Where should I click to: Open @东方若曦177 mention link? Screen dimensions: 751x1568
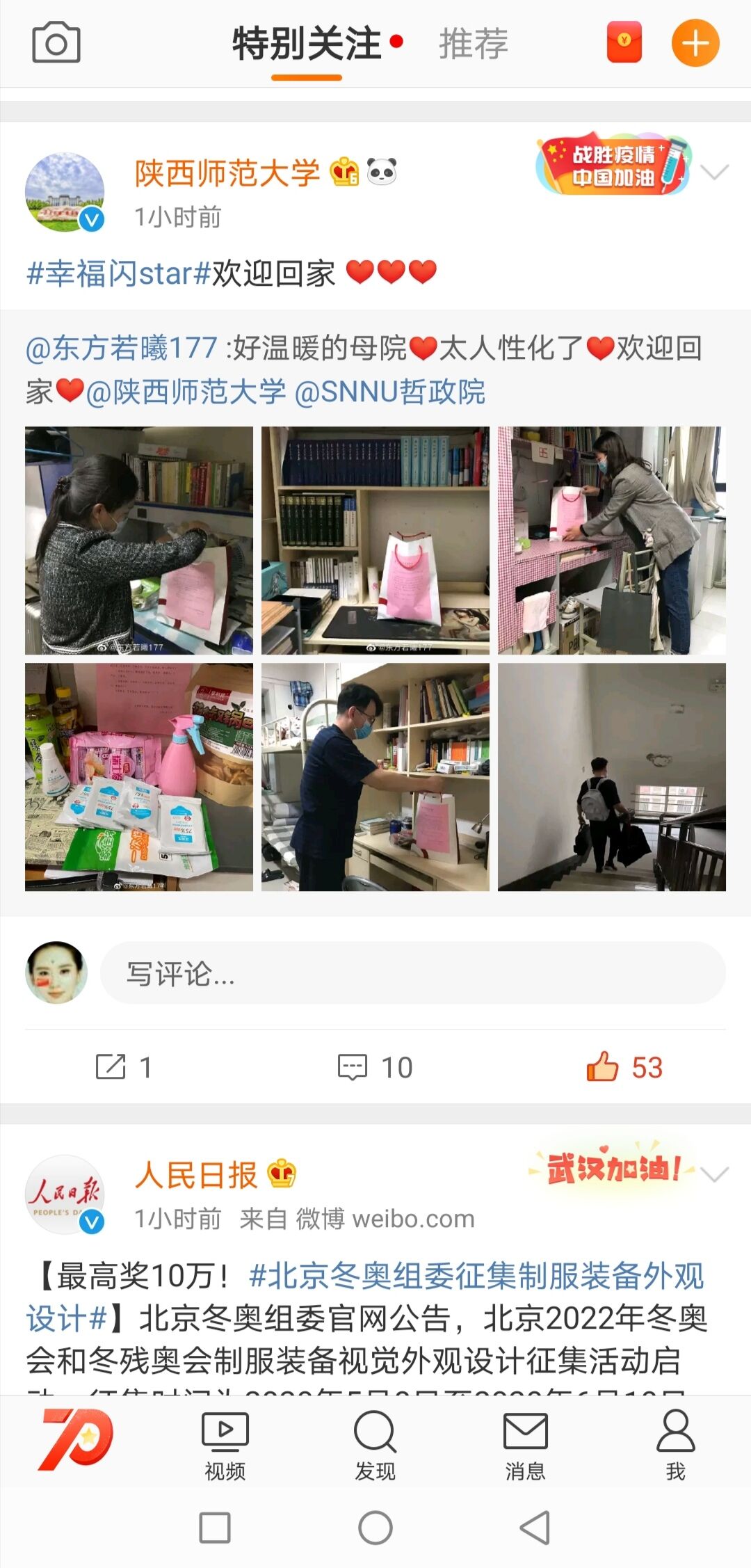coord(122,348)
